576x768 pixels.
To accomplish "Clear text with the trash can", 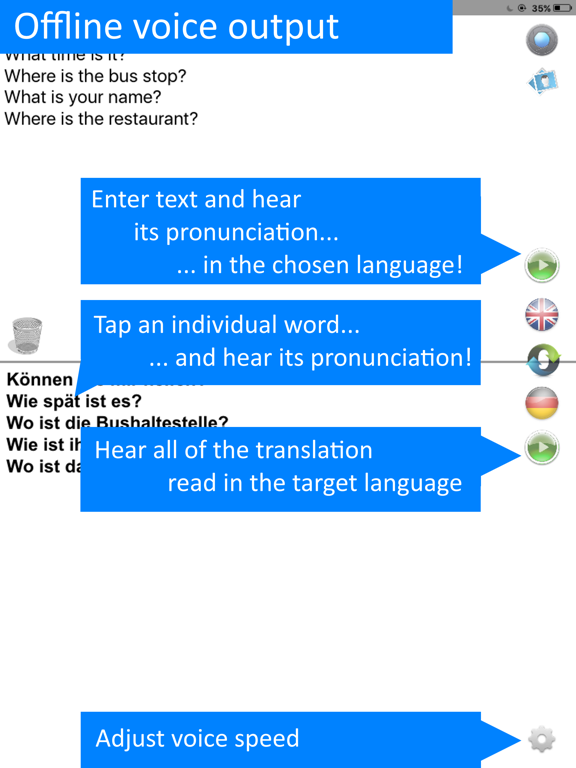I will tap(27, 335).
